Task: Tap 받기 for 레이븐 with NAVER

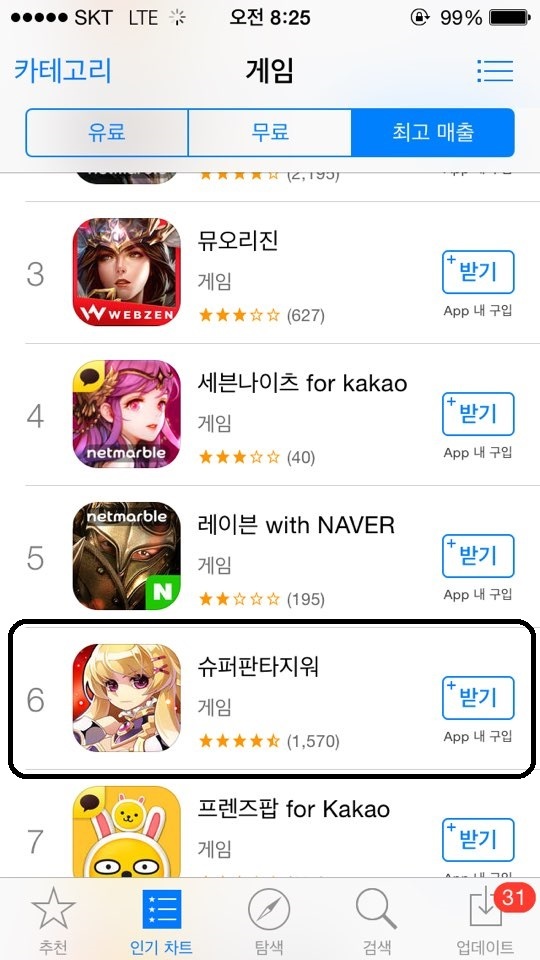Action: click(478, 557)
